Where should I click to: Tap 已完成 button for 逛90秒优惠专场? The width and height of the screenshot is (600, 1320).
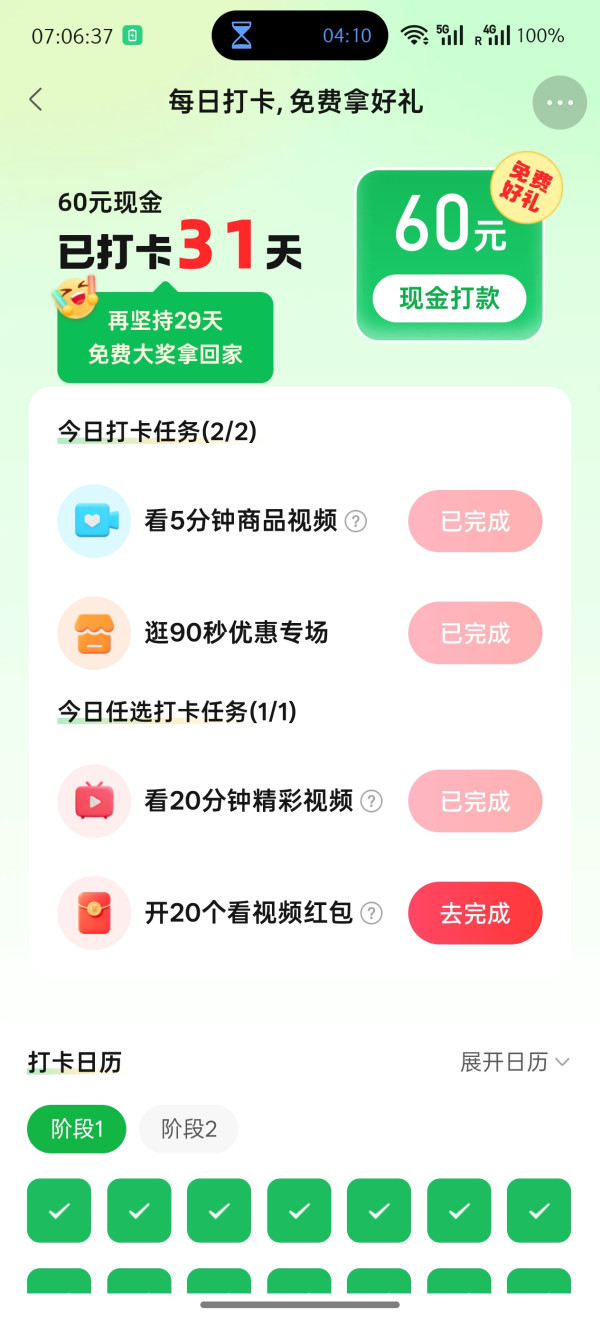tap(475, 633)
